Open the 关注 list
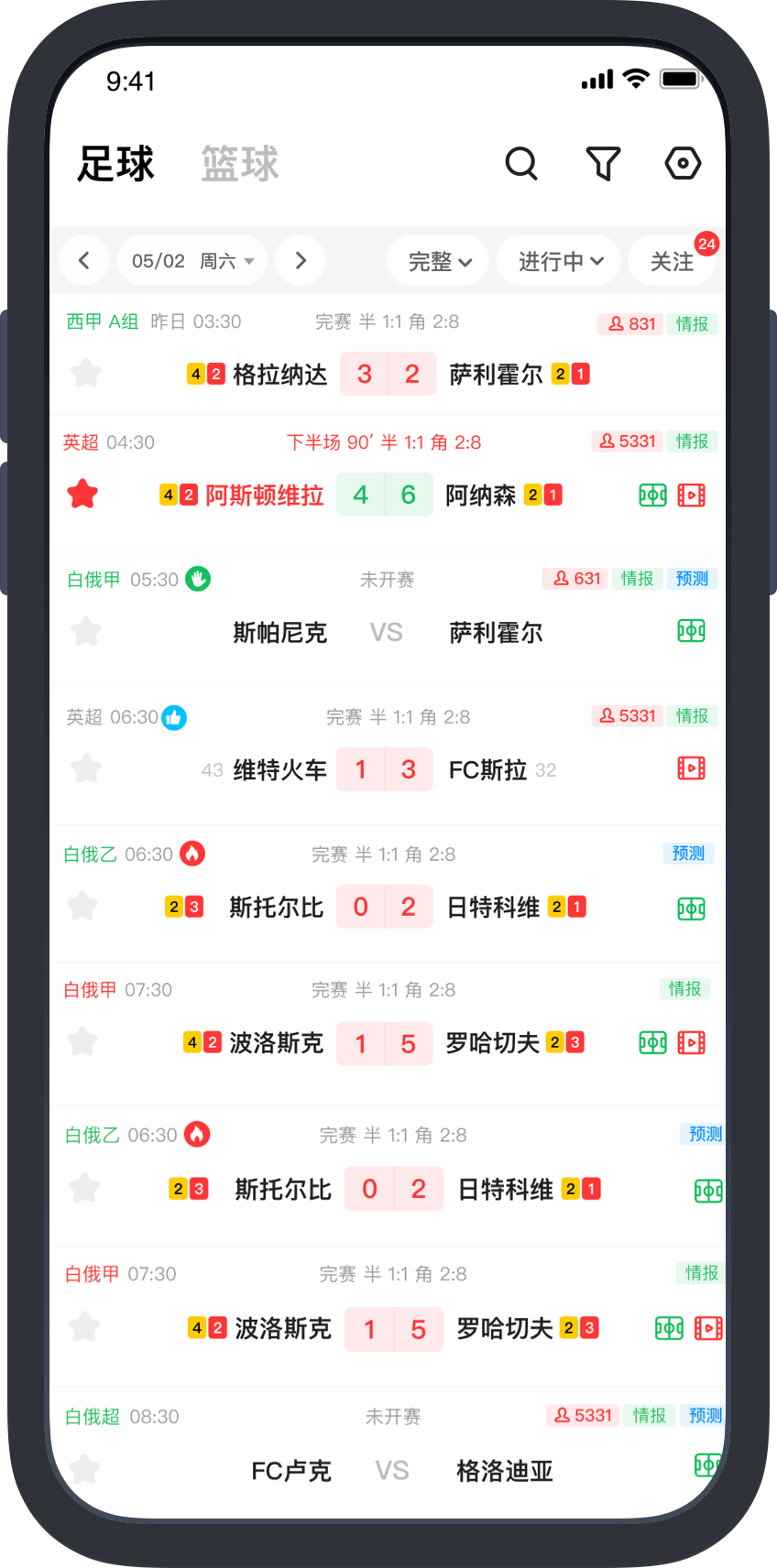The height and width of the screenshot is (1568, 777). 672,262
